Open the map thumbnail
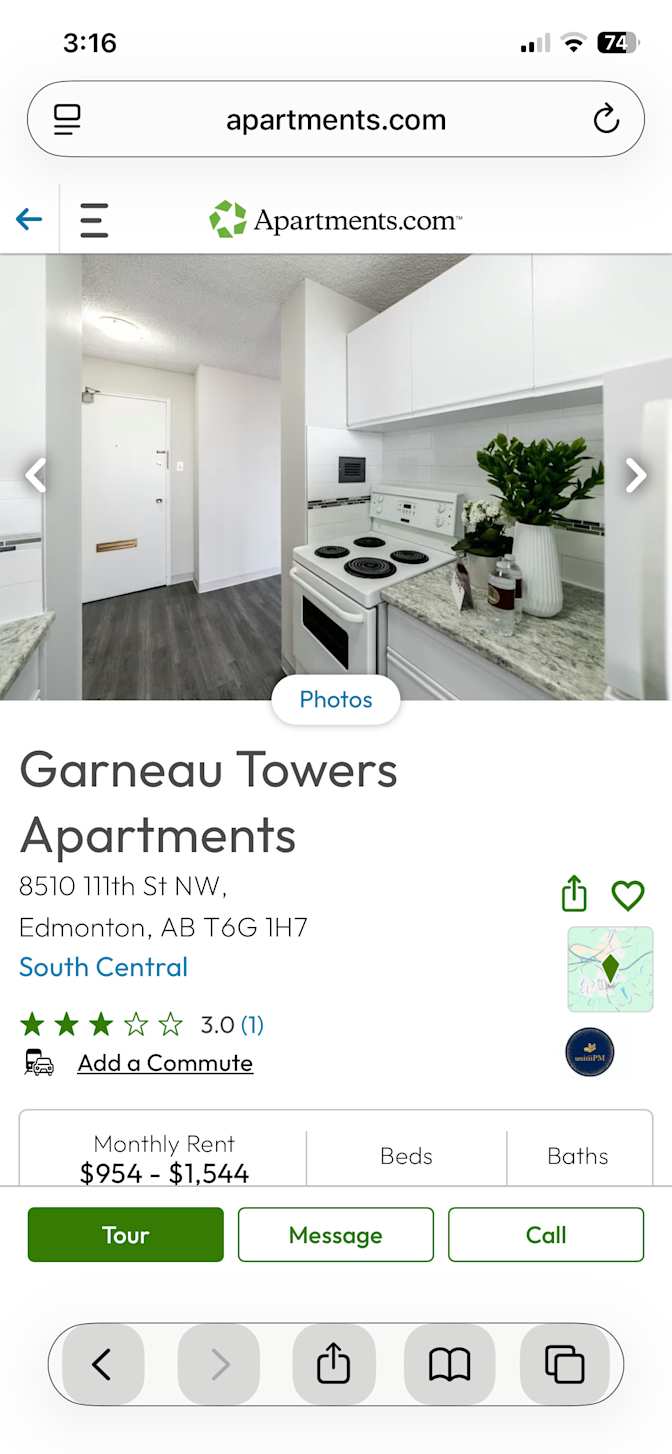The width and height of the screenshot is (672, 1454). click(x=610, y=969)
